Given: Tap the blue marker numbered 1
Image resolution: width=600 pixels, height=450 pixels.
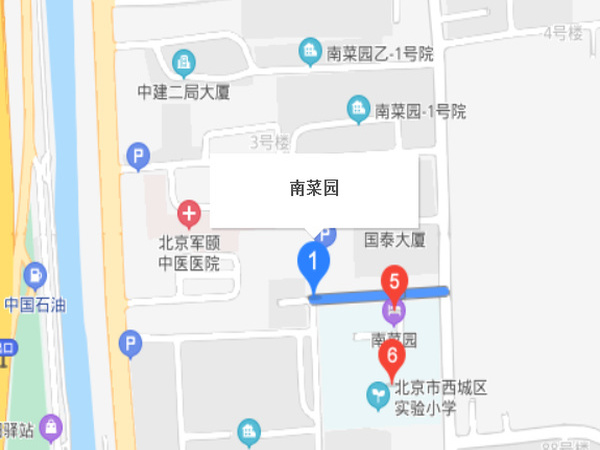Looking at the screenshot, I should (x=314, y=265).
